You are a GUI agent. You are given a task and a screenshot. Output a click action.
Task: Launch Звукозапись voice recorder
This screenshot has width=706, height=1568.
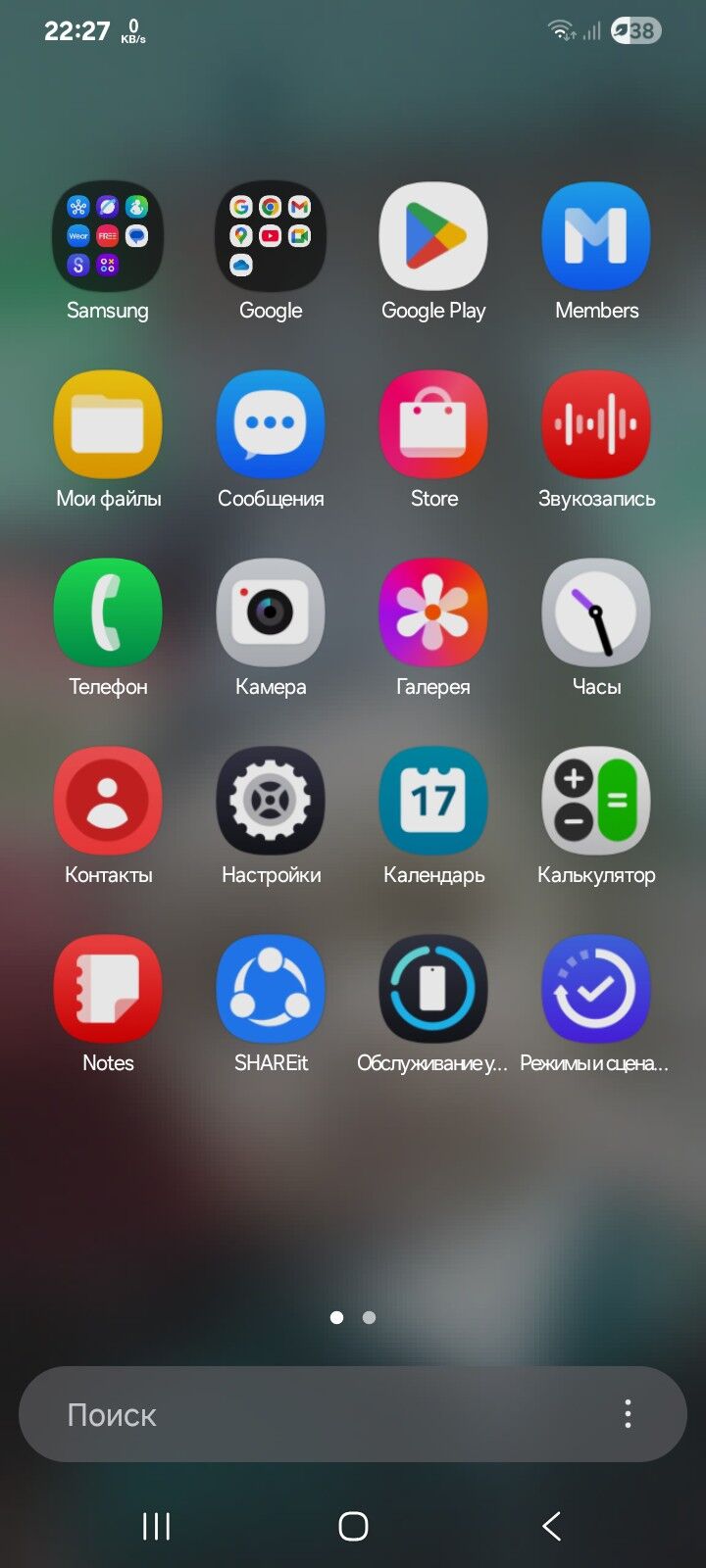click(596, 424)
